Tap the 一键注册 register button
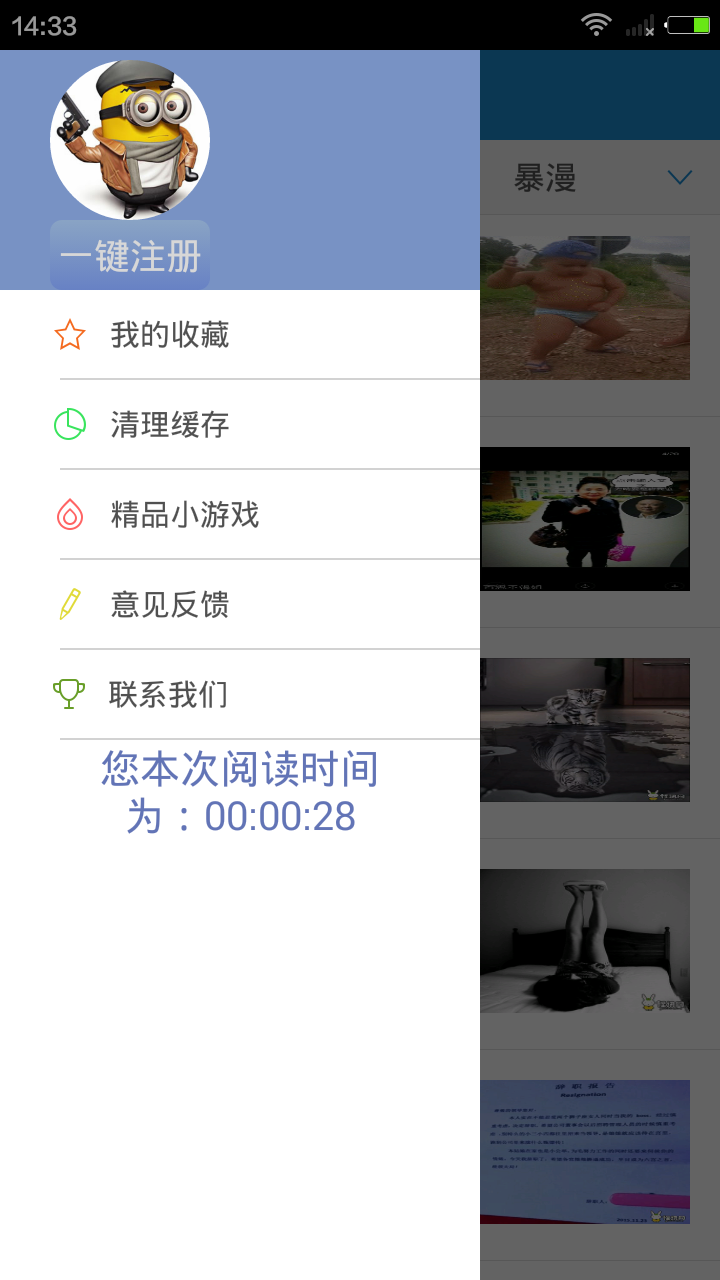The width and height of the screenshot is (720, 1280). click(130, 256)
